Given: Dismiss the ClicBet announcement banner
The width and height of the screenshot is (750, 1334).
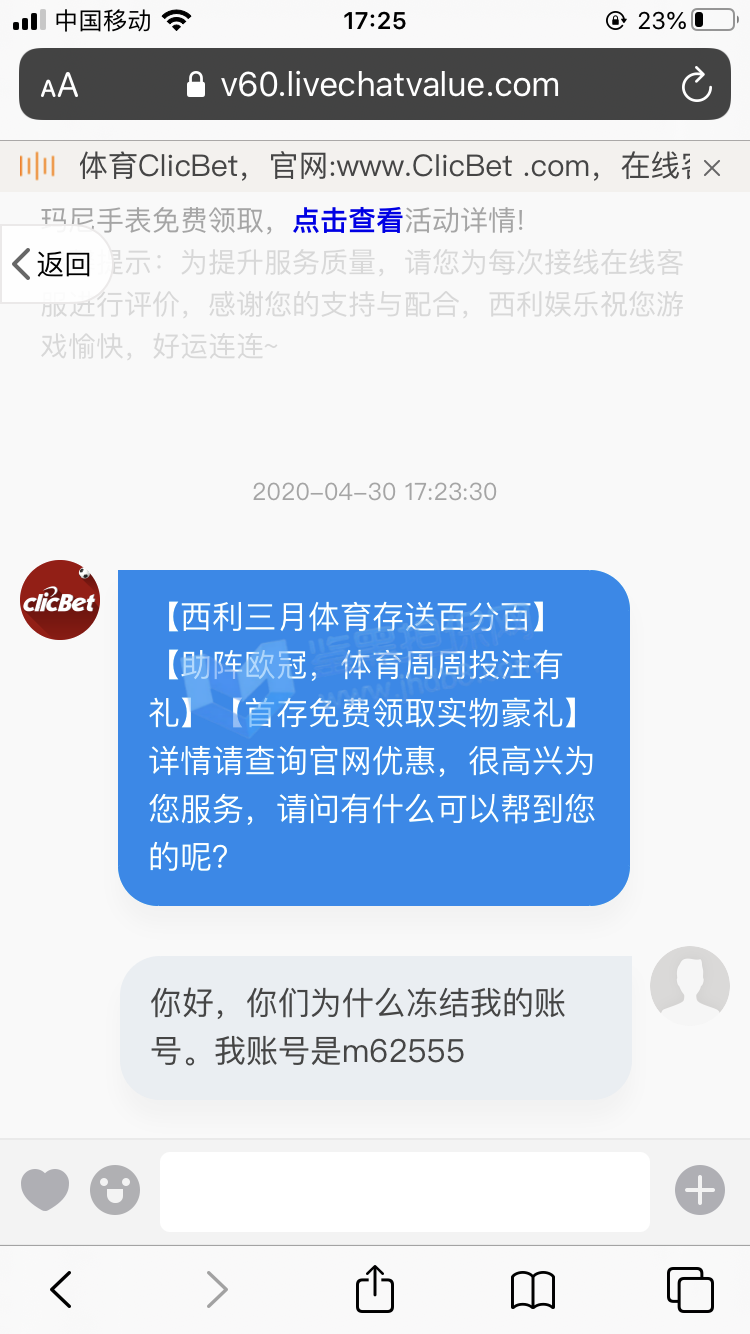Looking at the screenshot, I should click(711, 168).
